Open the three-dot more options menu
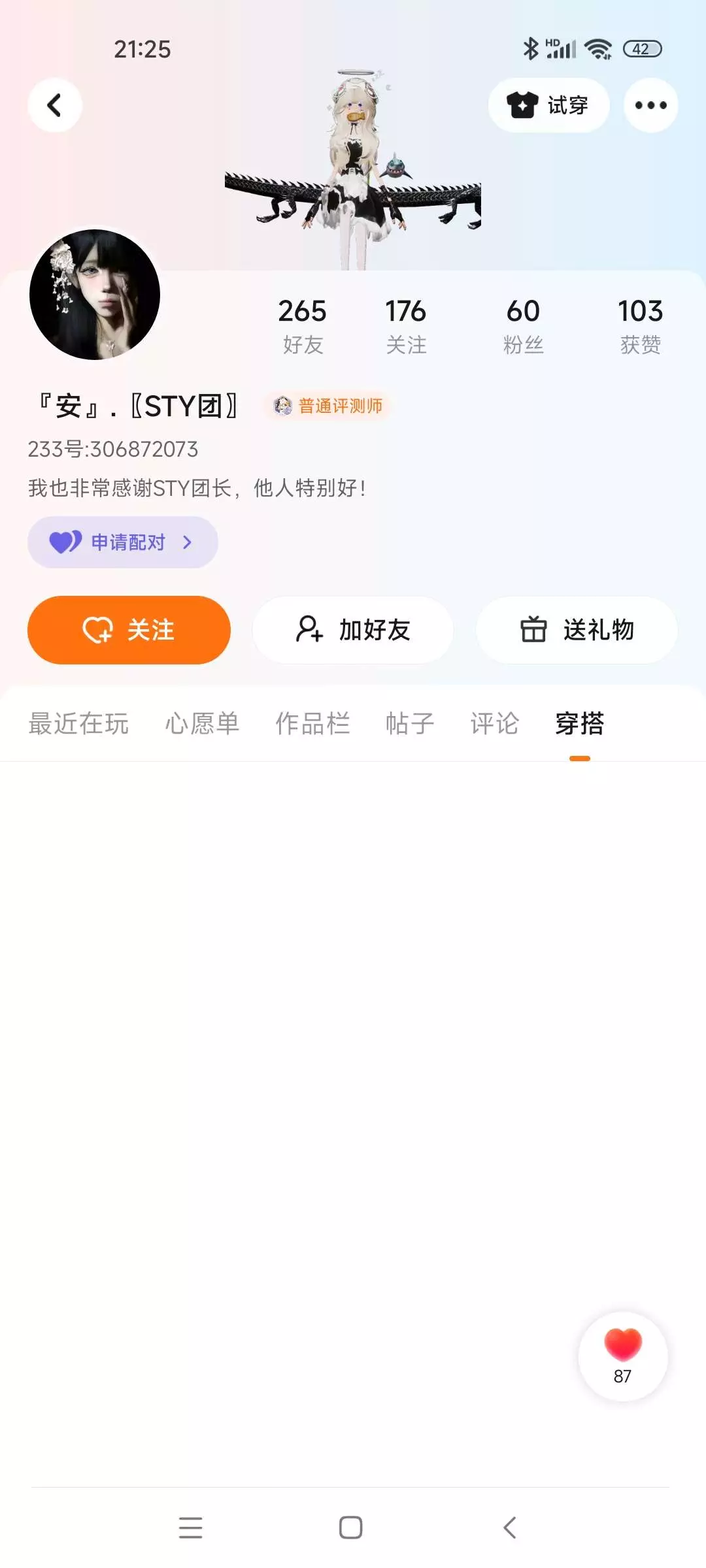The height and width of the screenshot is (1568, 706). (650, 105)
